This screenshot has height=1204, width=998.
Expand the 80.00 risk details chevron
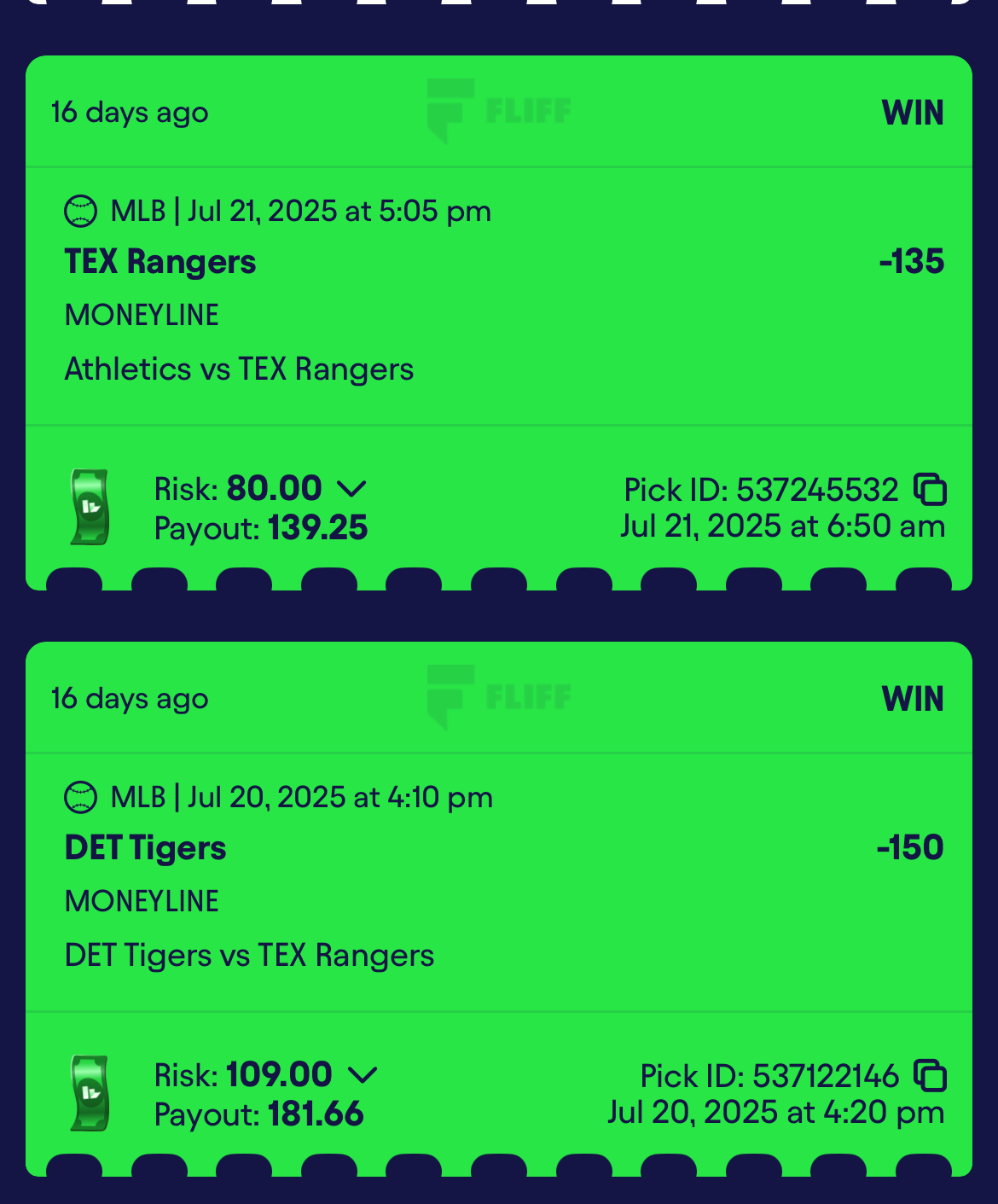(351, 489)
